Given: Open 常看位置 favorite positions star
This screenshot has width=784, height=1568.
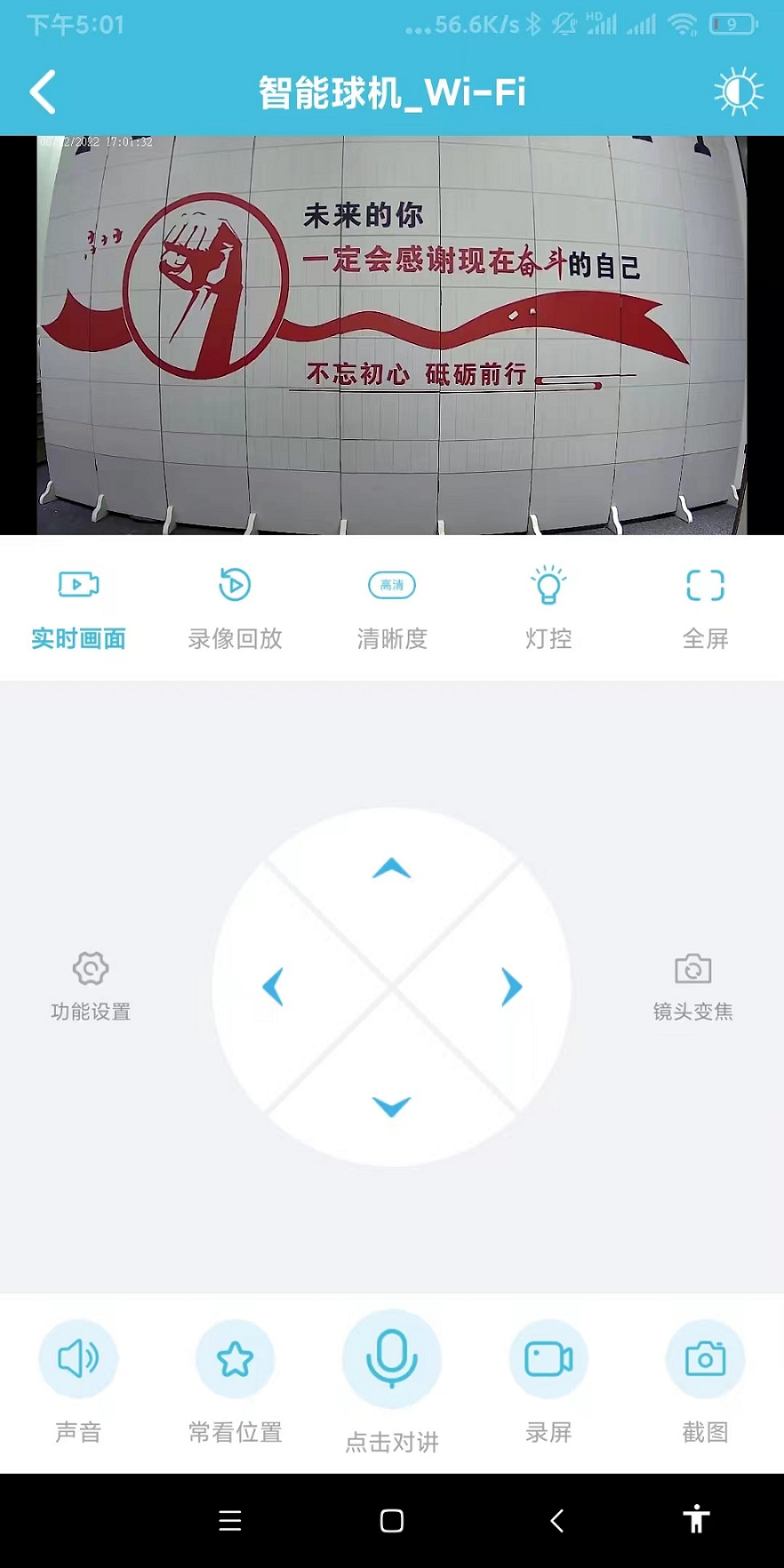Looking at the screenshot, I should click(x=235, y=1358).
